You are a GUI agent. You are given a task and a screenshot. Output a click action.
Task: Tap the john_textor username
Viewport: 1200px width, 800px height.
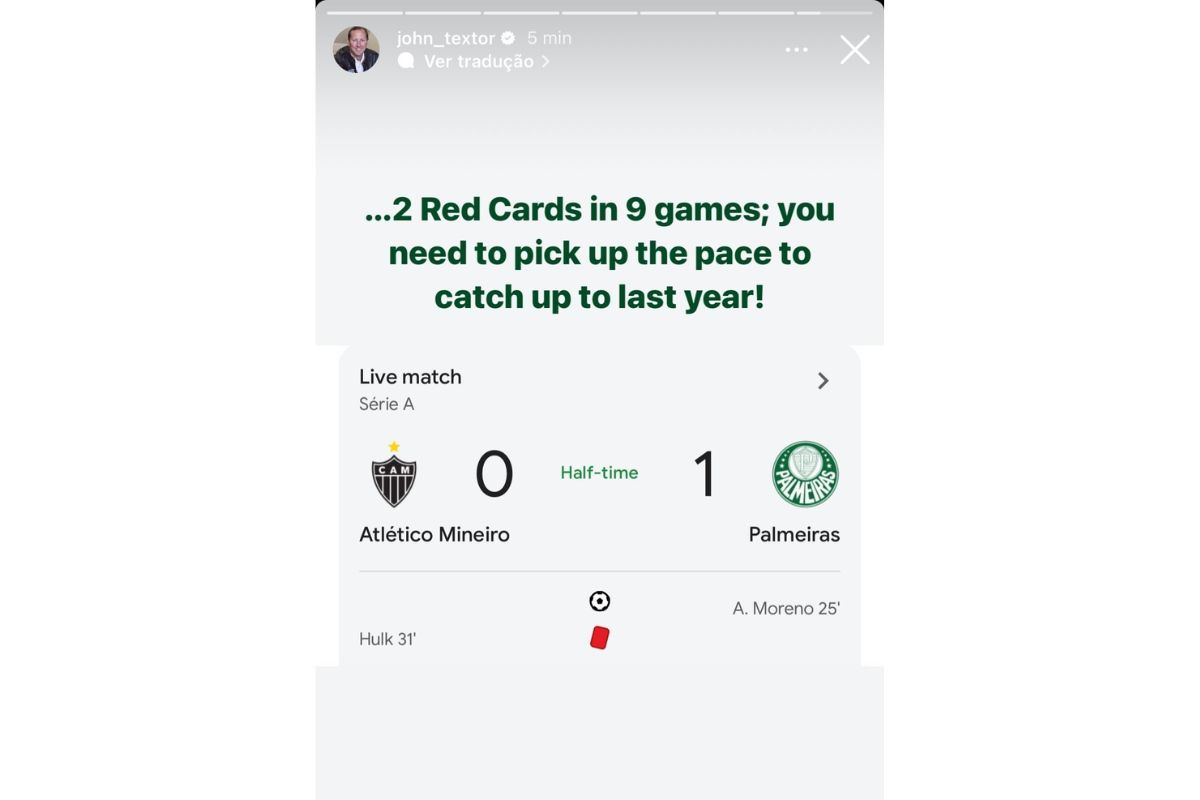point(445,38)
